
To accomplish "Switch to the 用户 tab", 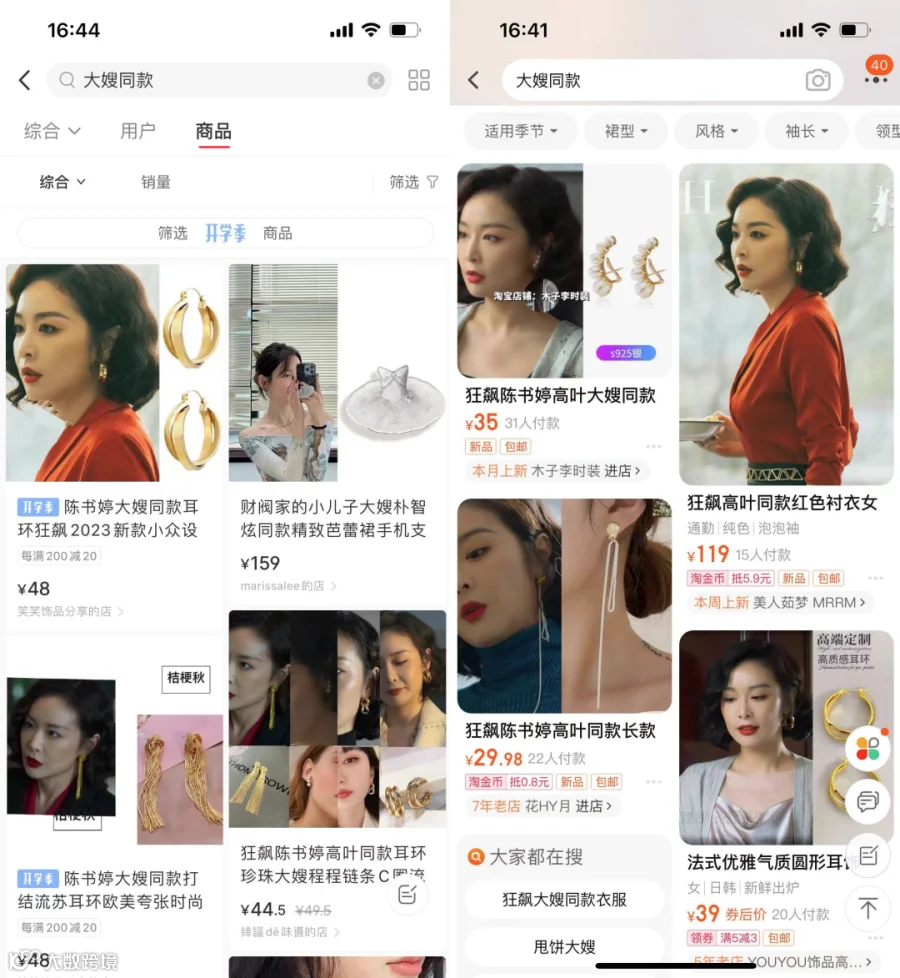I will [138, 131].
